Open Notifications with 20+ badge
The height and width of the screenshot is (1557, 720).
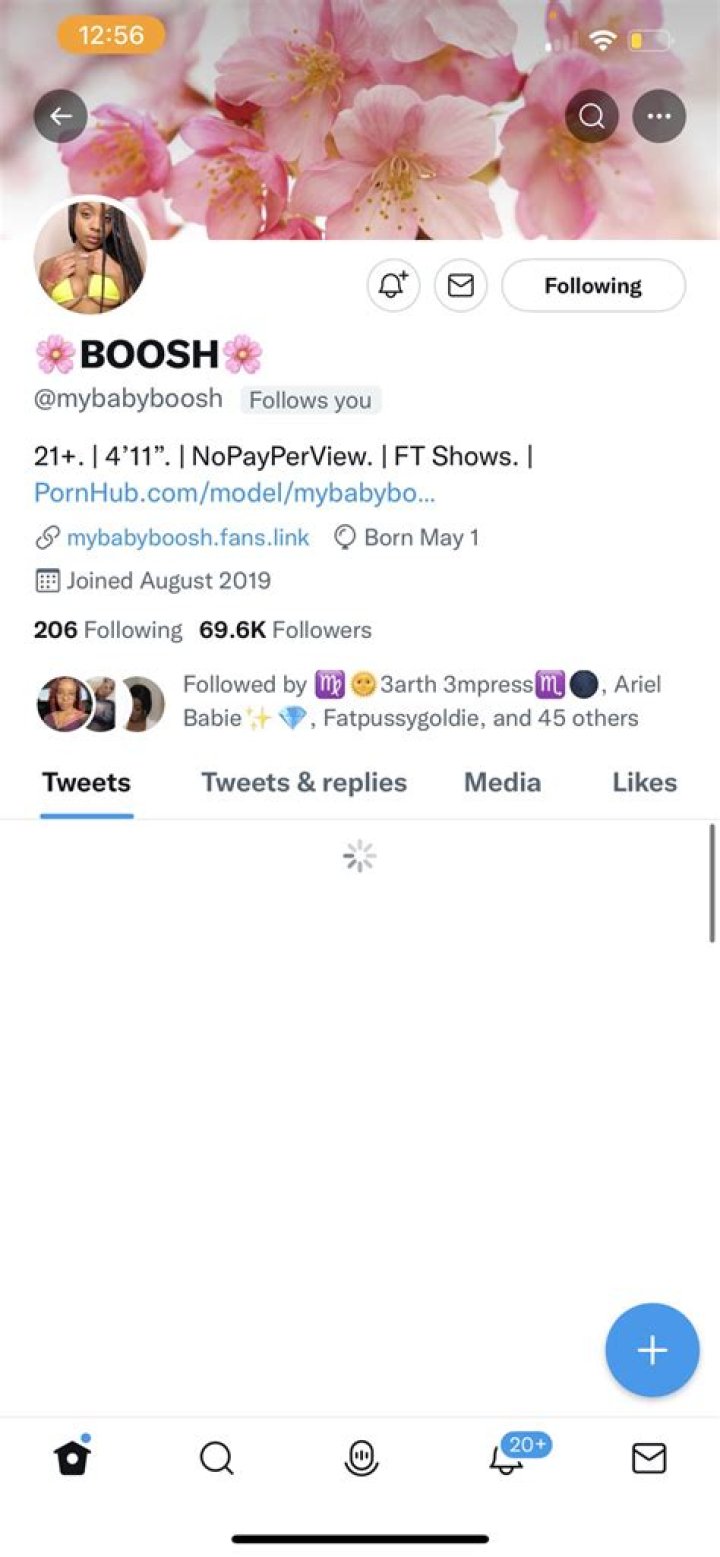(x=508, y=1459)
